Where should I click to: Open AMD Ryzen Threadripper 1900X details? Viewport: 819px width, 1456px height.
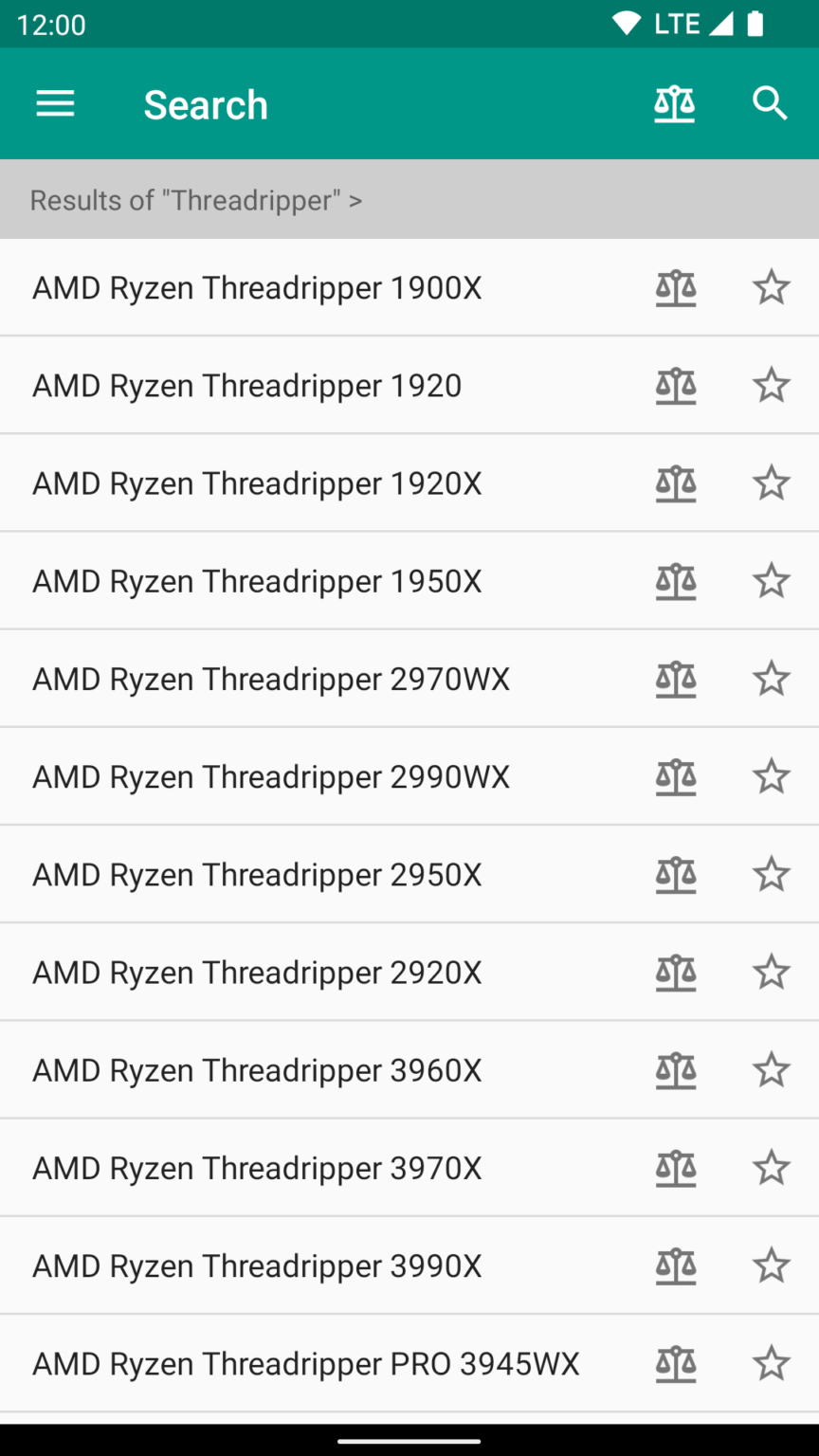(x=257, y=288)
